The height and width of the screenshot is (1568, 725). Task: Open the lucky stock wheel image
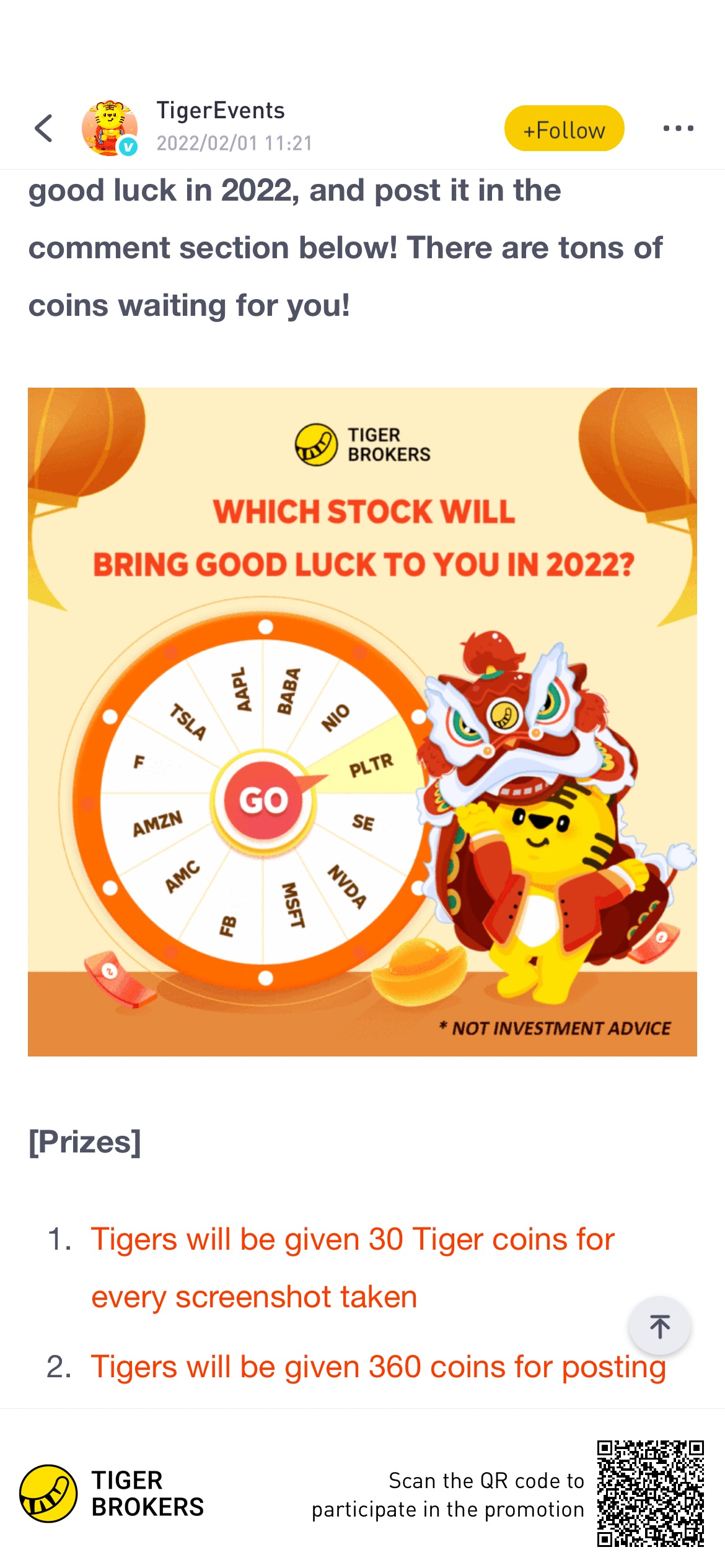[362, 721]
